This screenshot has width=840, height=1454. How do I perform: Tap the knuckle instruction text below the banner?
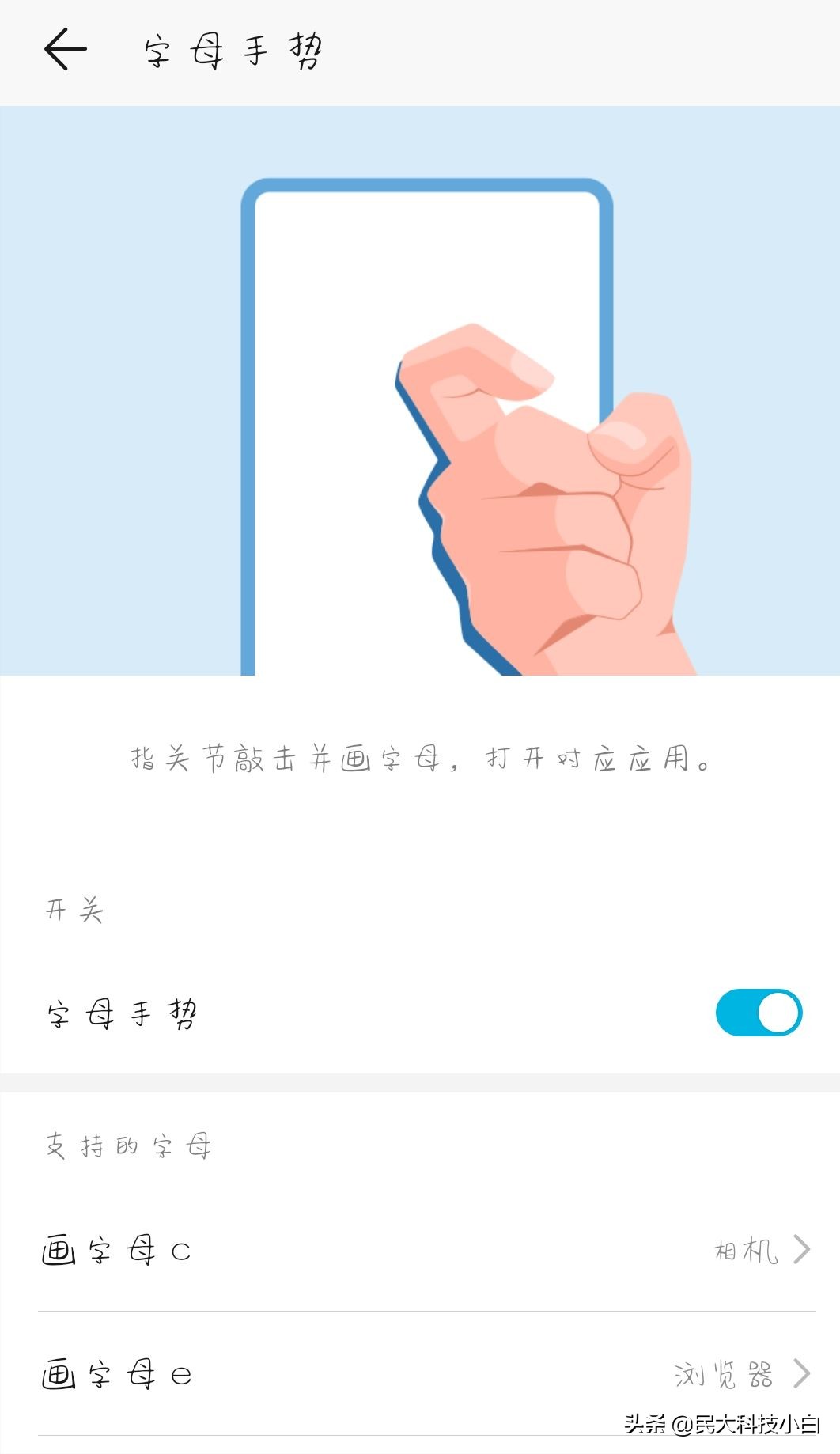[419, 761]
